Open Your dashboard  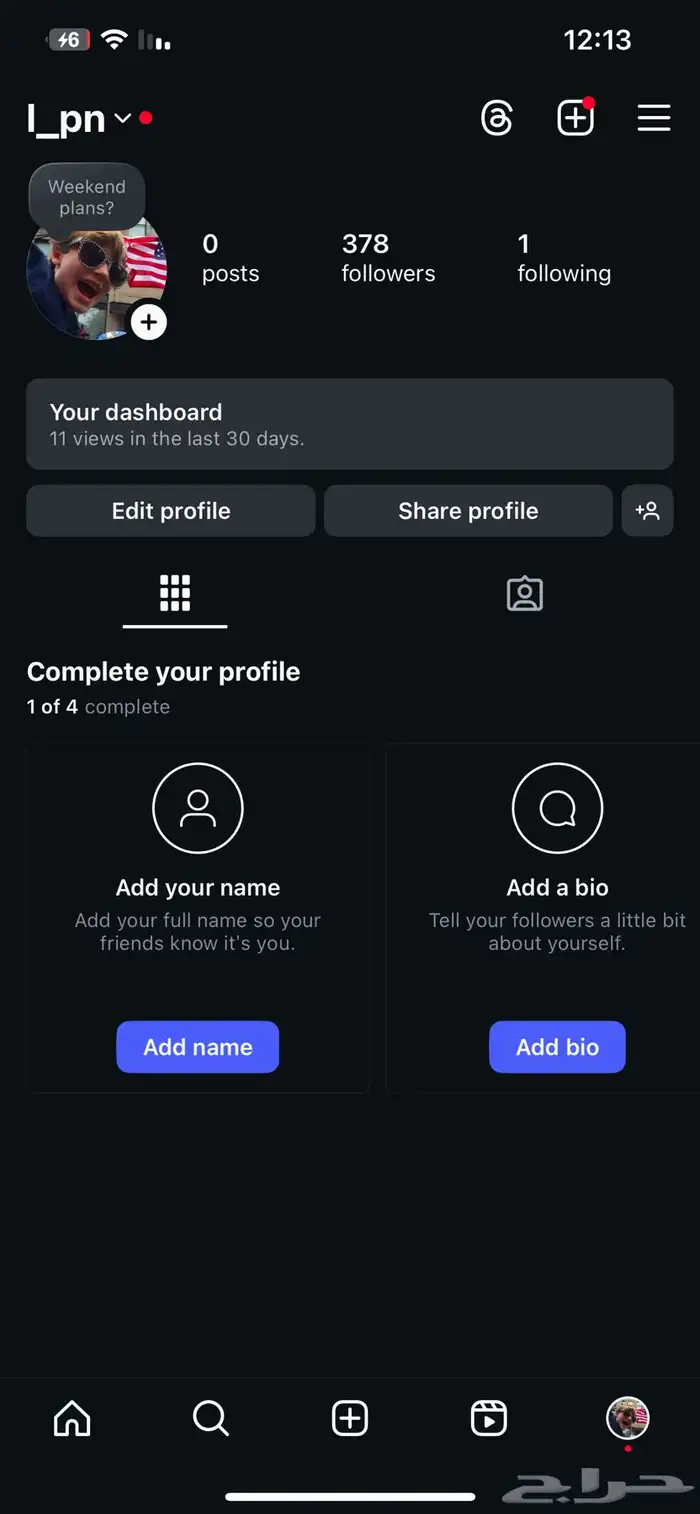pos(349,424)
